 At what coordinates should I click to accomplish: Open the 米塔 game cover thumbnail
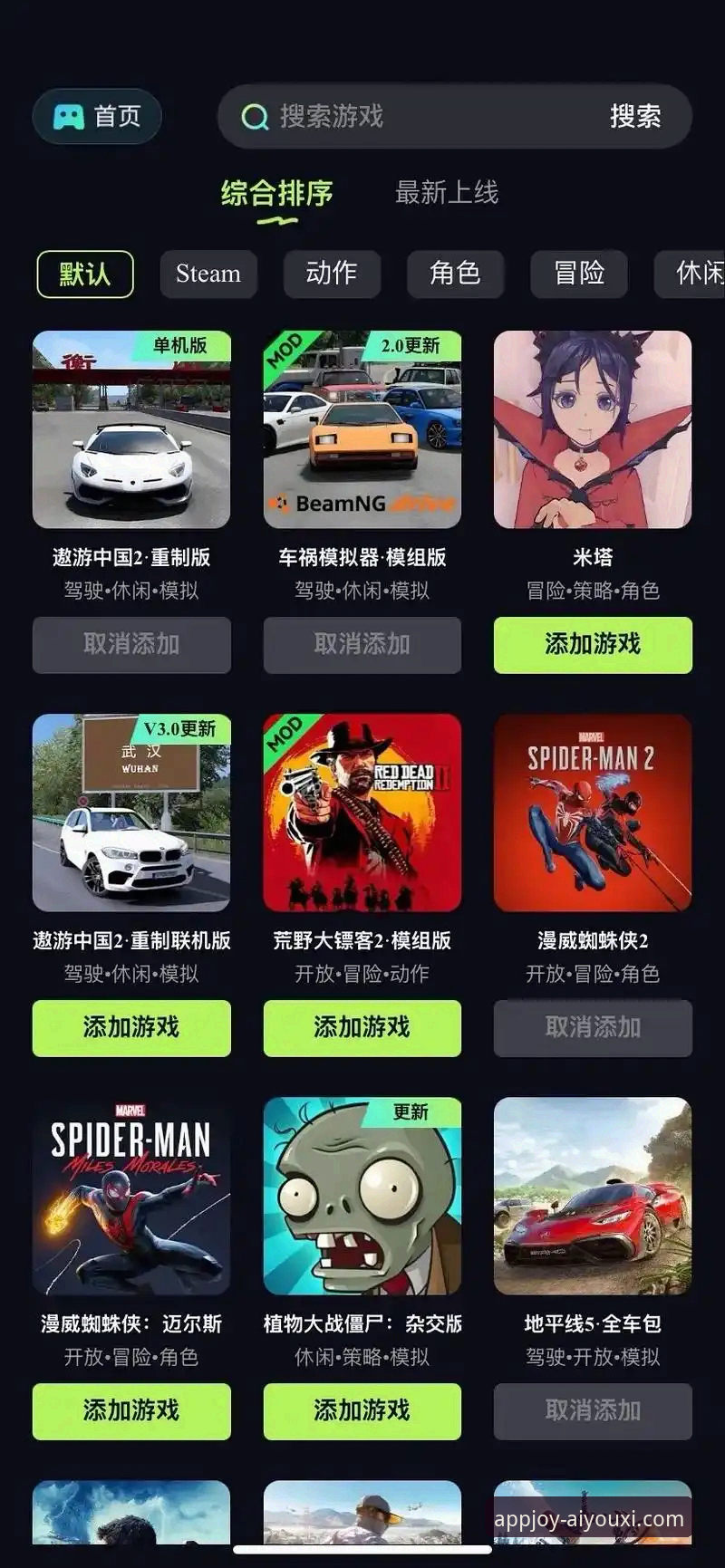click(593, 432)
